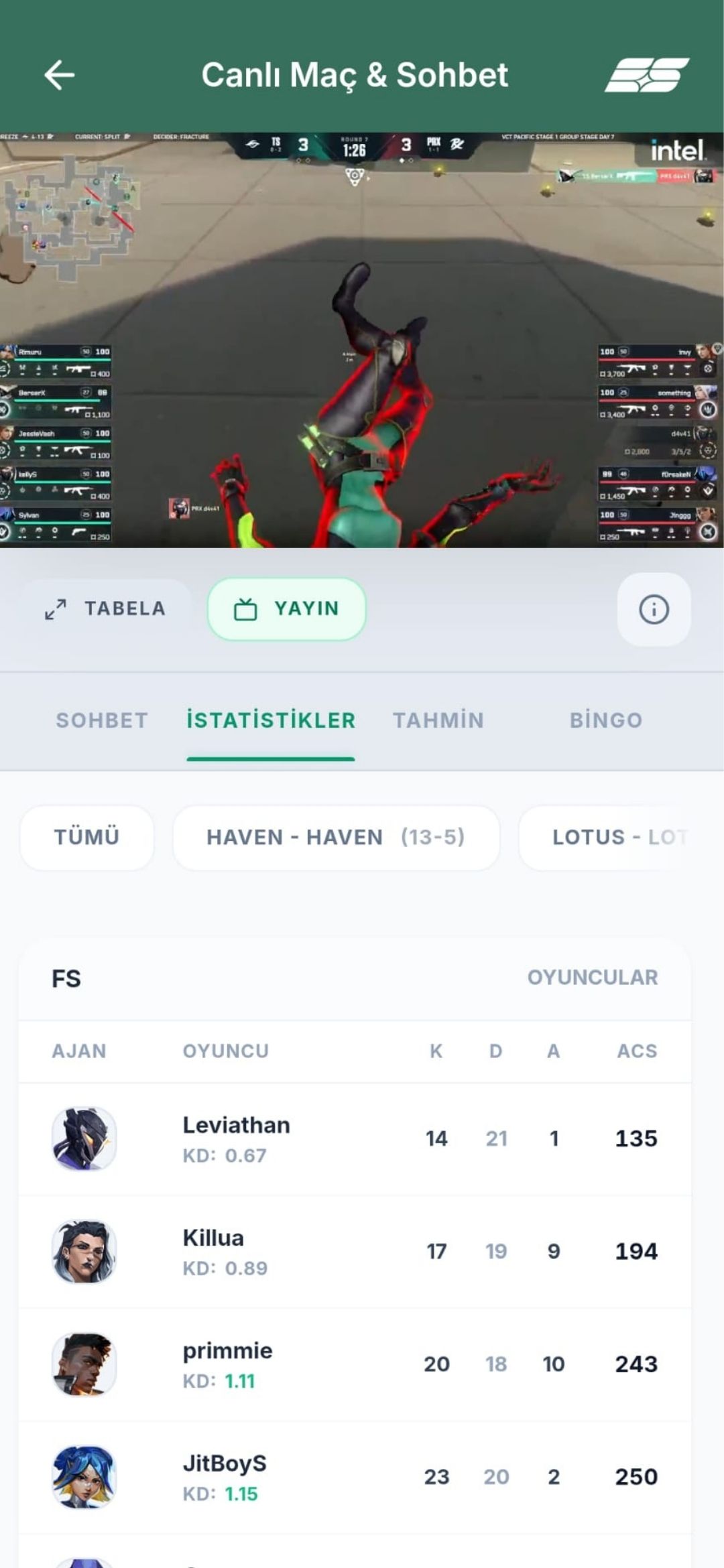The height and width of the screenshot is (1568, 724).
Task: Open JitBoyS's player row
Action: 355,1476
